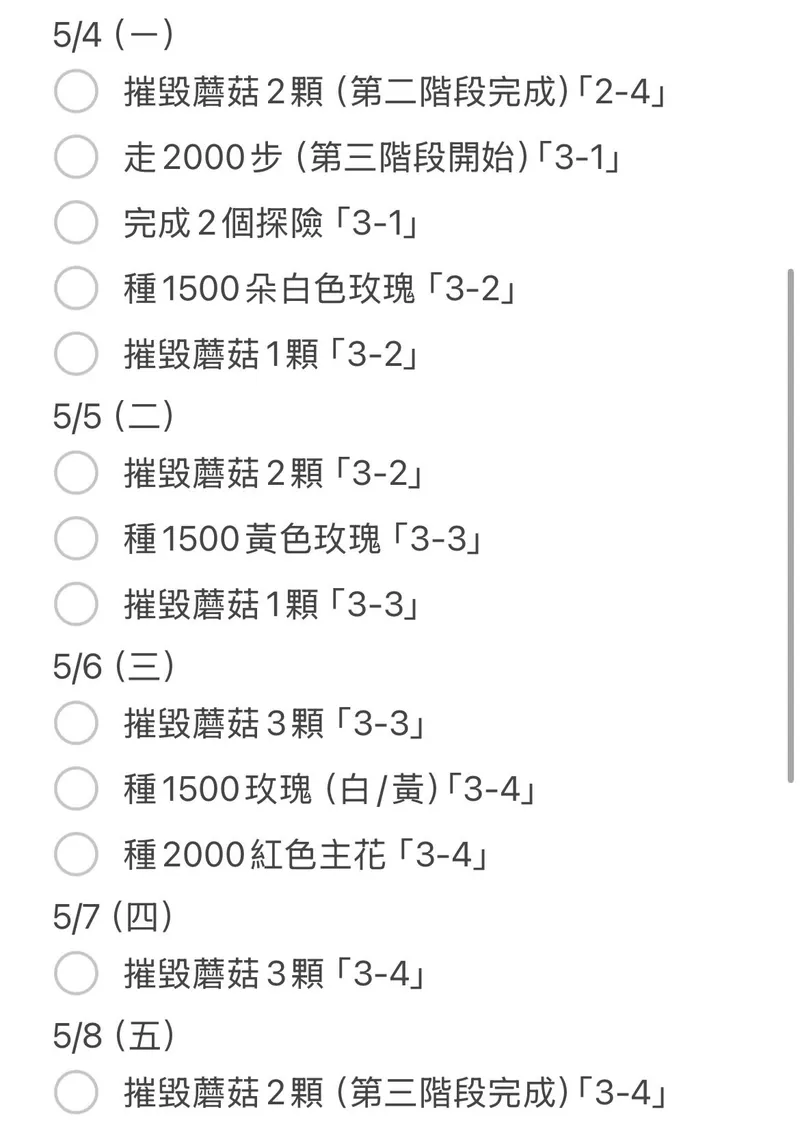
Task: Check off 摧毀蘑菇2顆 (第二階段完成)「2-4」
Action: (76, 93)
